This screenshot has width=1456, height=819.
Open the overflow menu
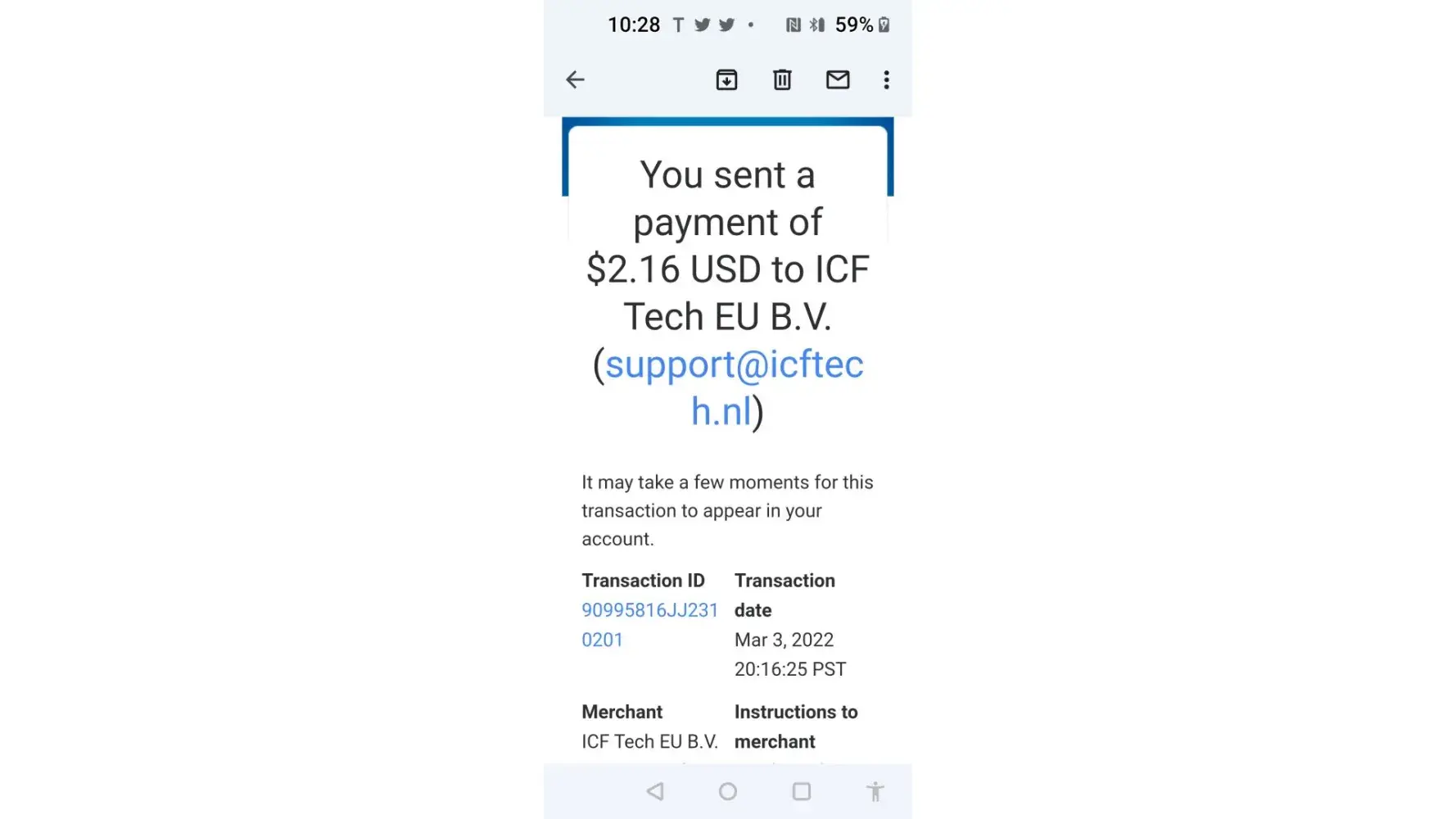[886, 79]
